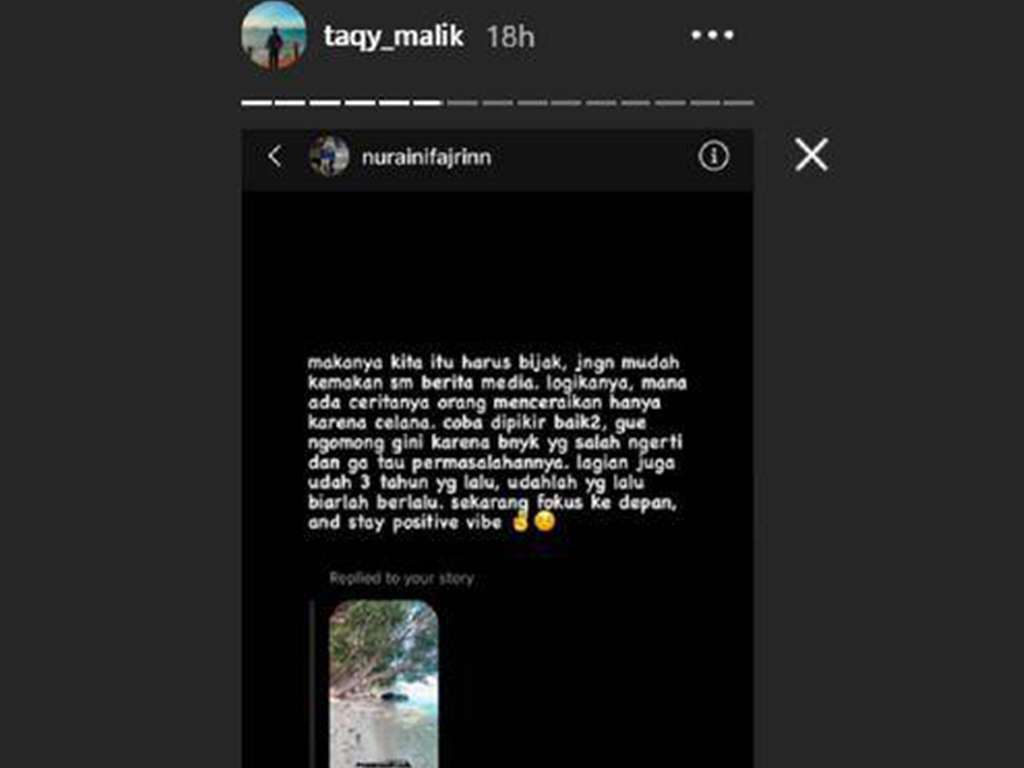
Task: Open the story options three-dot menu
Action: pyautogui.click(x=712, y=35)
